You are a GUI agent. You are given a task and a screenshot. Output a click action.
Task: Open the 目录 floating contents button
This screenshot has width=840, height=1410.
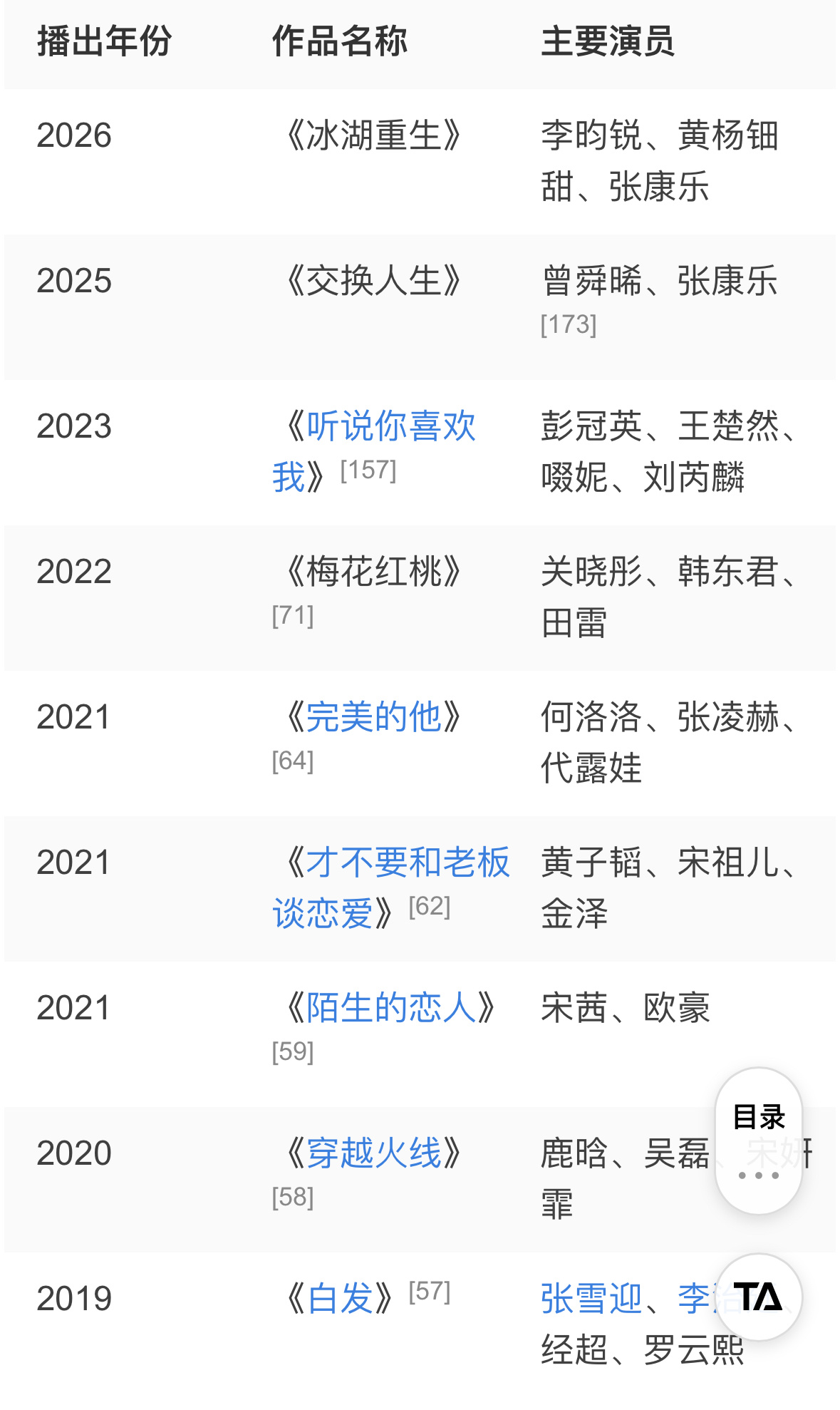click(759, 1141)
